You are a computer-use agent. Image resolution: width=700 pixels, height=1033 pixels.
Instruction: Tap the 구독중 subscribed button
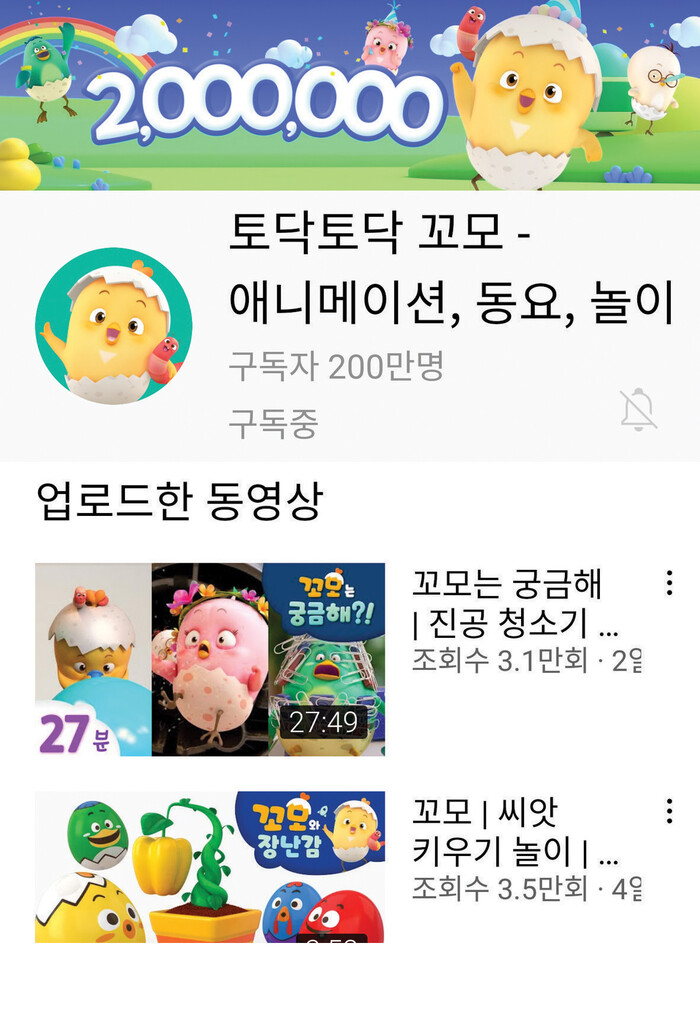(x=273, y=424)
